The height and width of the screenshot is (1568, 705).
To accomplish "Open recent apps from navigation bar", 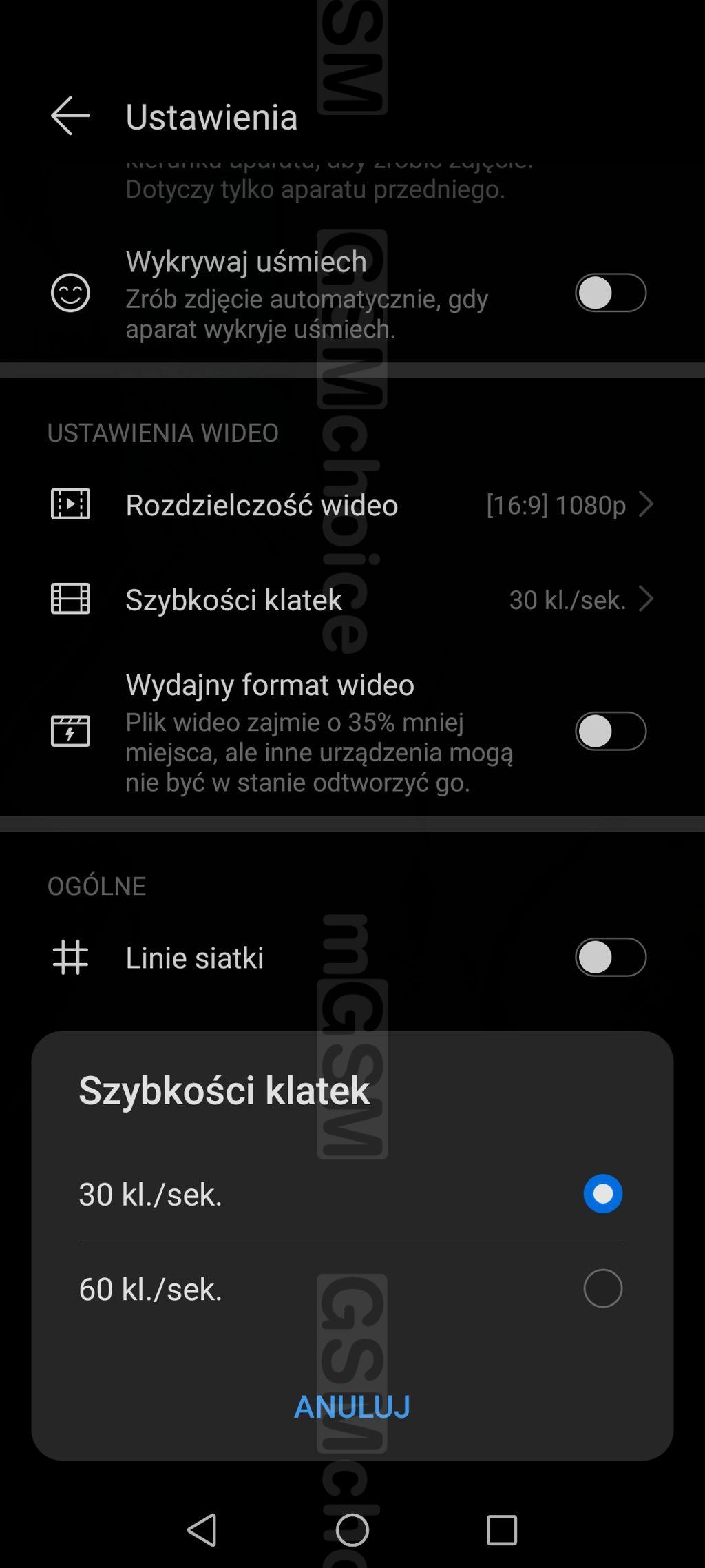I will click(x=501, y=1530).
